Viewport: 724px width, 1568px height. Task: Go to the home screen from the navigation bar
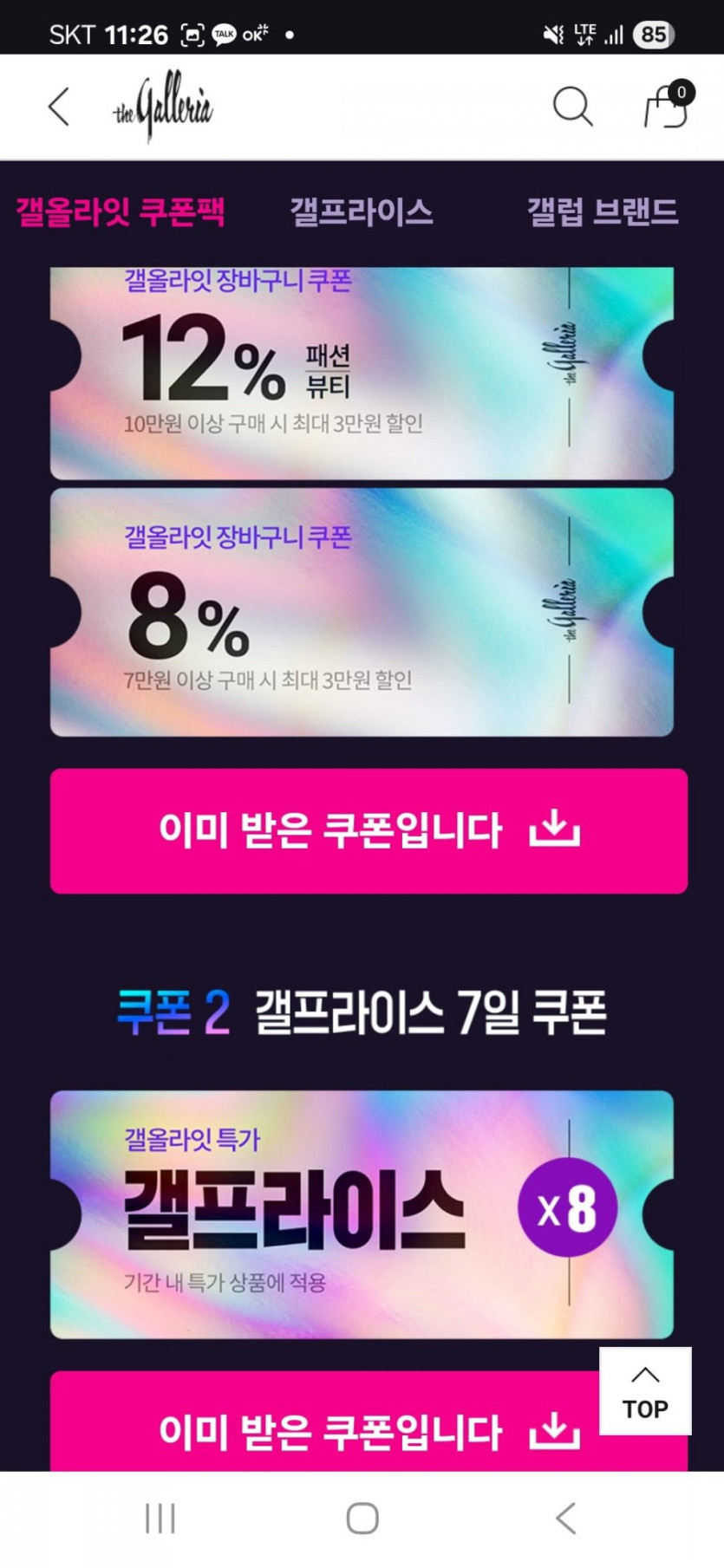[362, 1518]
